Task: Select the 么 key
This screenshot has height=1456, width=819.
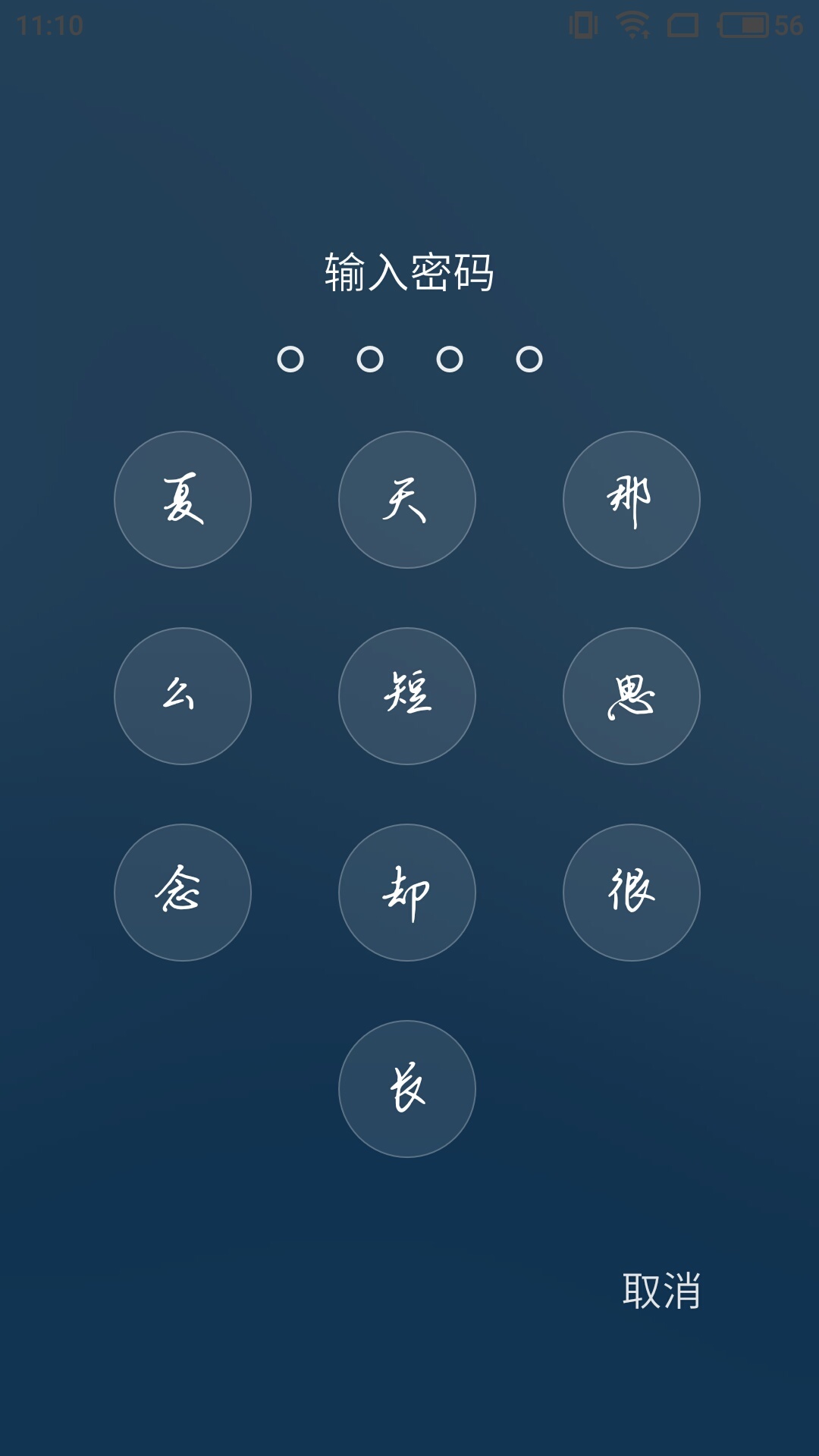Action: pyautogui.click(x=183, y=696)
